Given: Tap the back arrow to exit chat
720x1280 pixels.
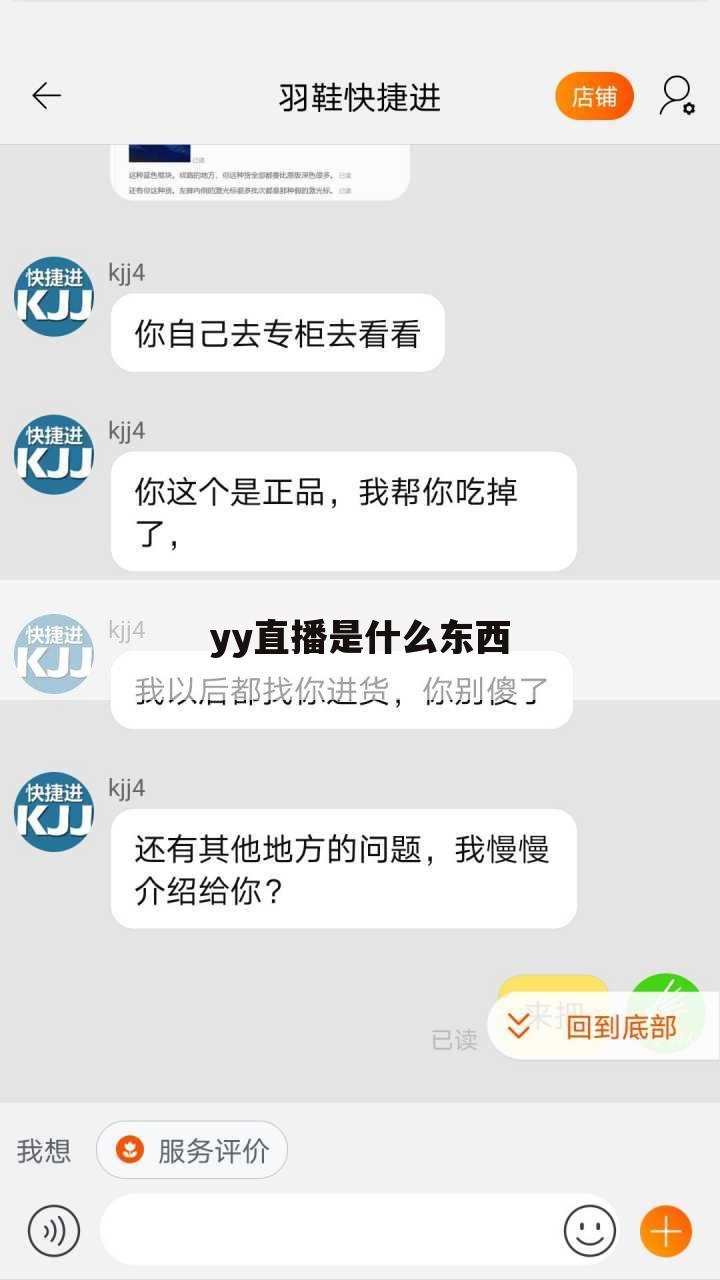Looking at the screenshot, I should tap(44, 95).
